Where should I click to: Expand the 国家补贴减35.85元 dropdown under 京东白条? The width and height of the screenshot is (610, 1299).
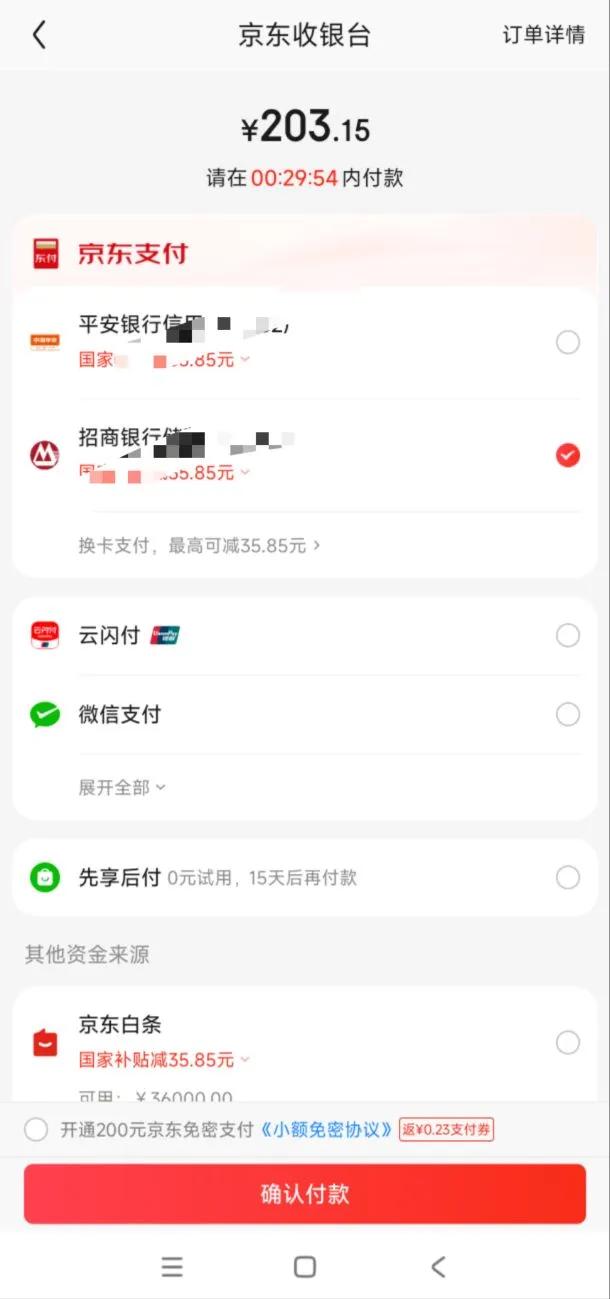pyautogui.click(x=165, y=1059)
